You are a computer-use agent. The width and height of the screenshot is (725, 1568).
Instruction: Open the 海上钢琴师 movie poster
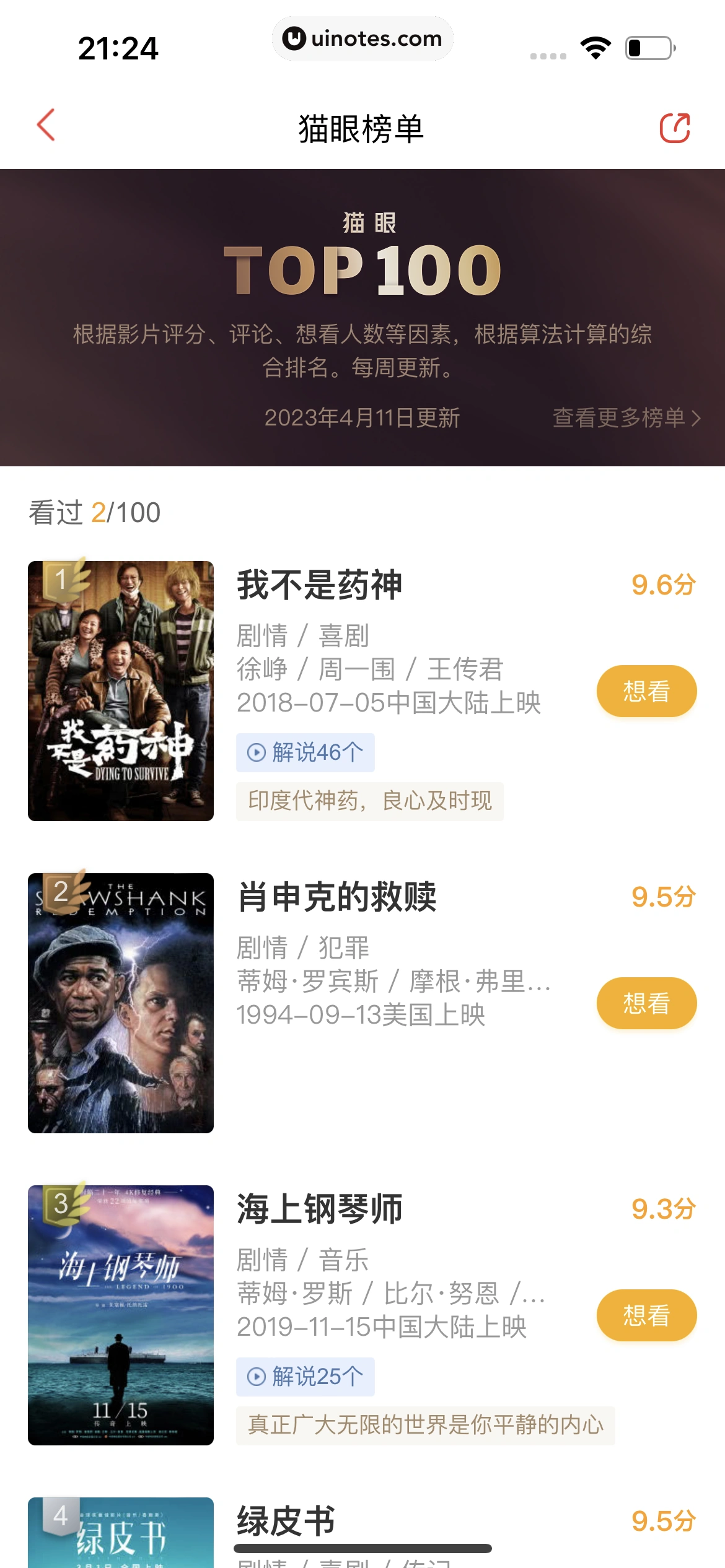[121, 1315]
